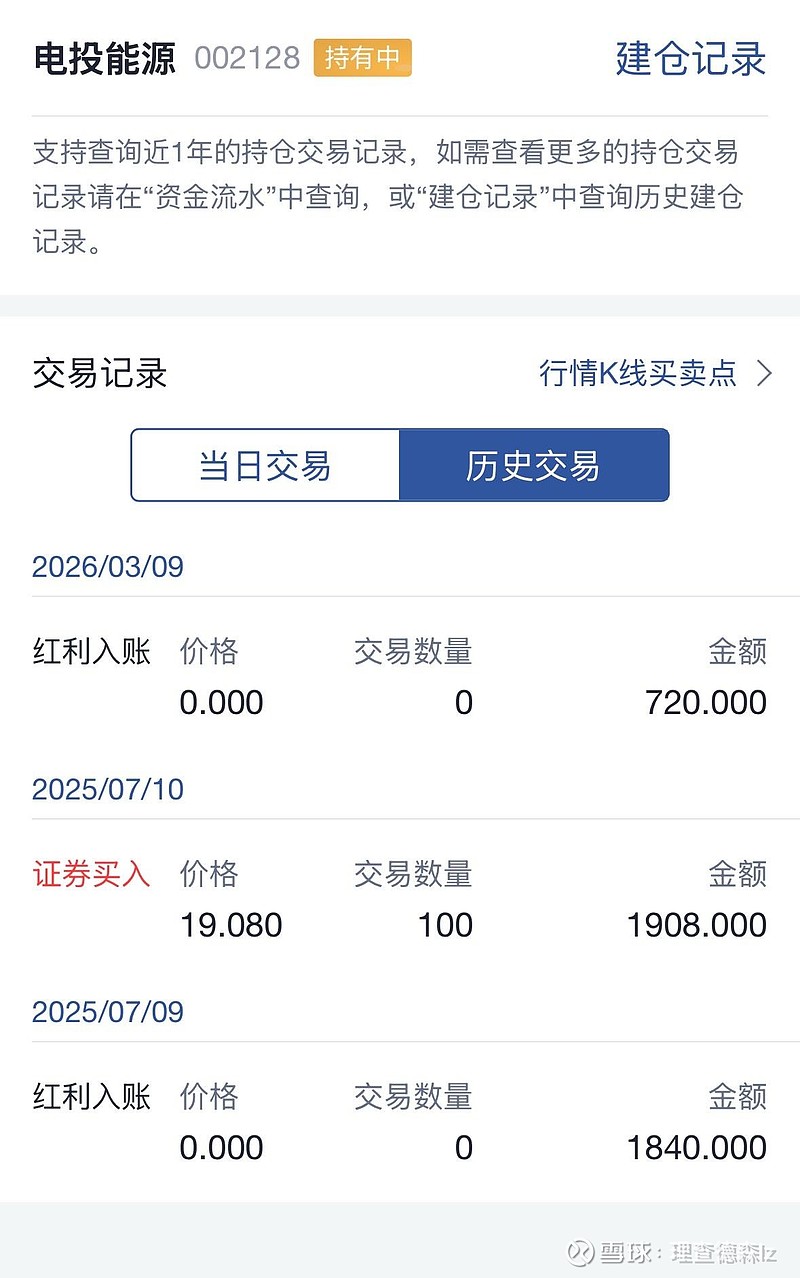This screenshot has height=1278, width=800.
Task: Switch to the 当日交易 tab
Action: point(265,465)
